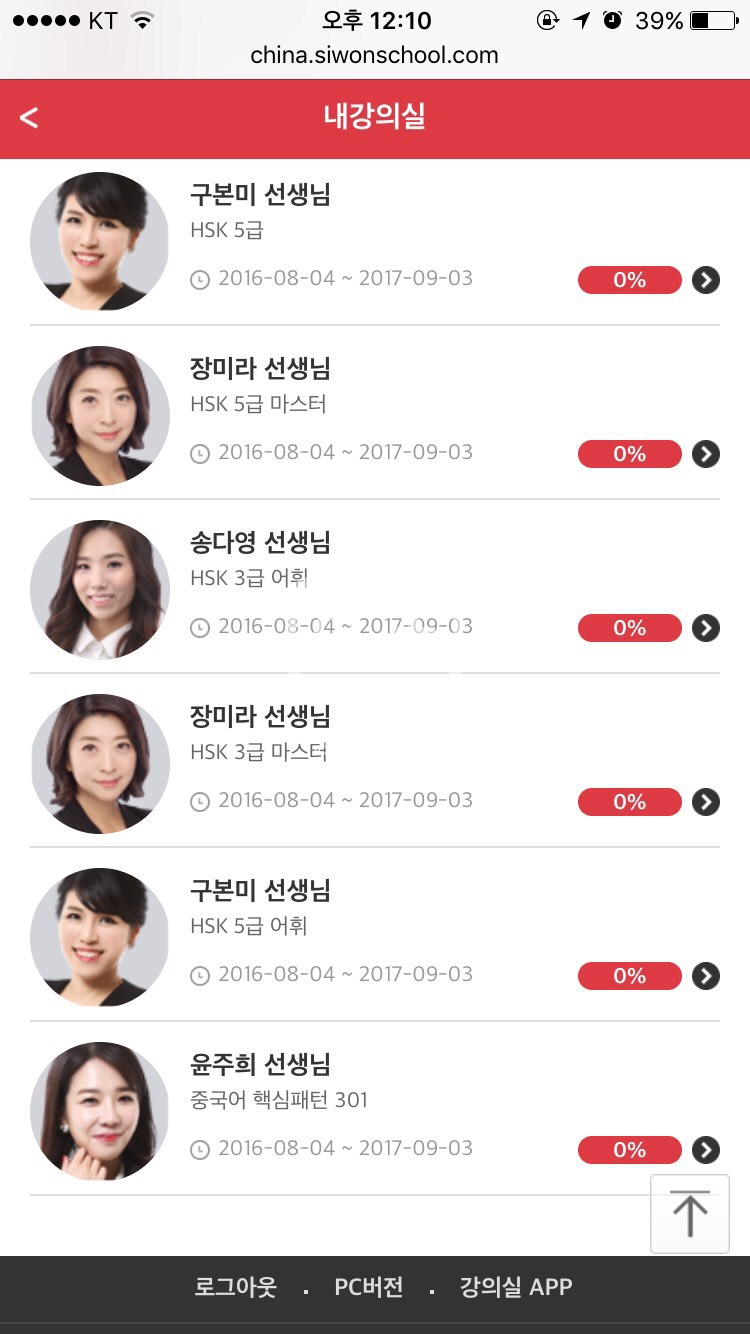
Task: Tap the back arrow in the header
Action: (x=29, y=118)
